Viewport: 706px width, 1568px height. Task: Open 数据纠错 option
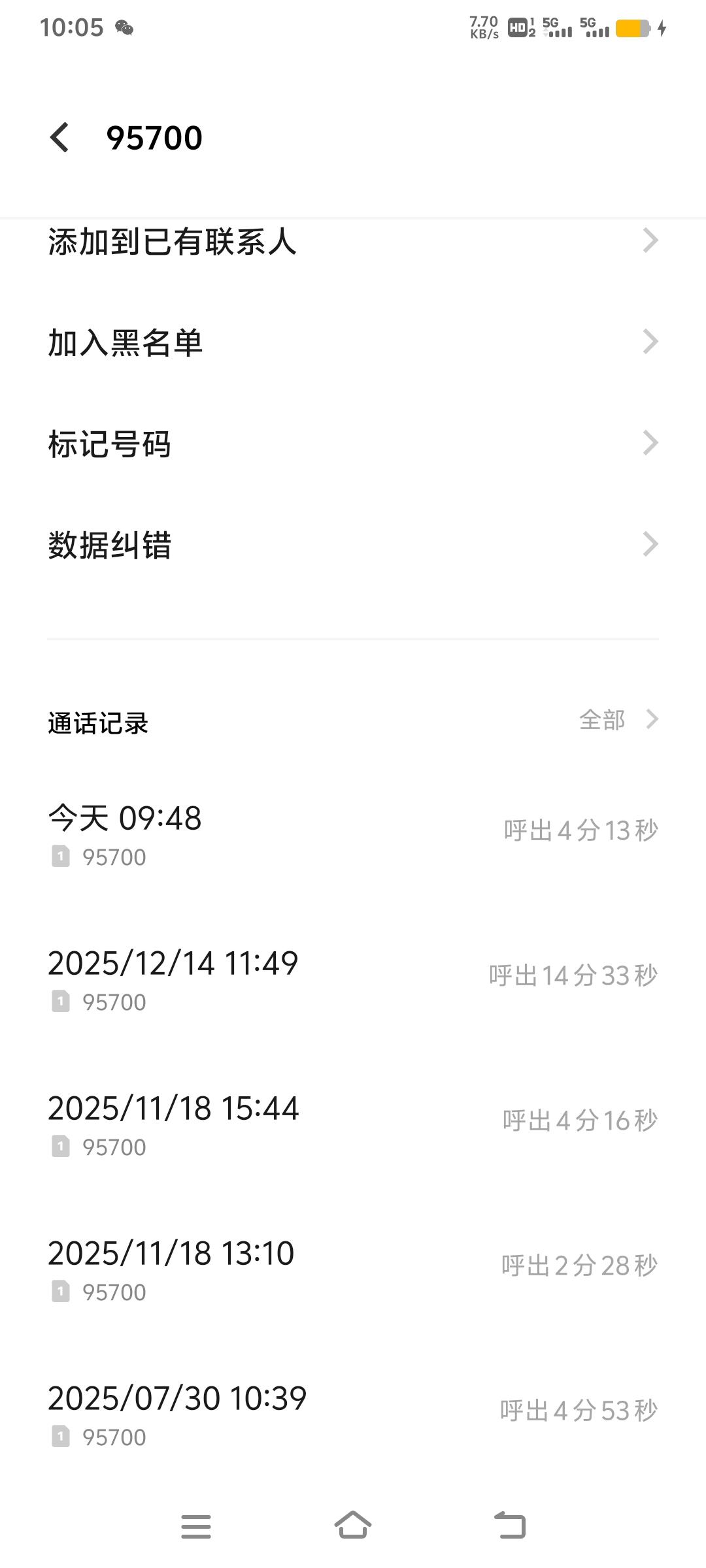pyautogui.click(x=353, y=545)
